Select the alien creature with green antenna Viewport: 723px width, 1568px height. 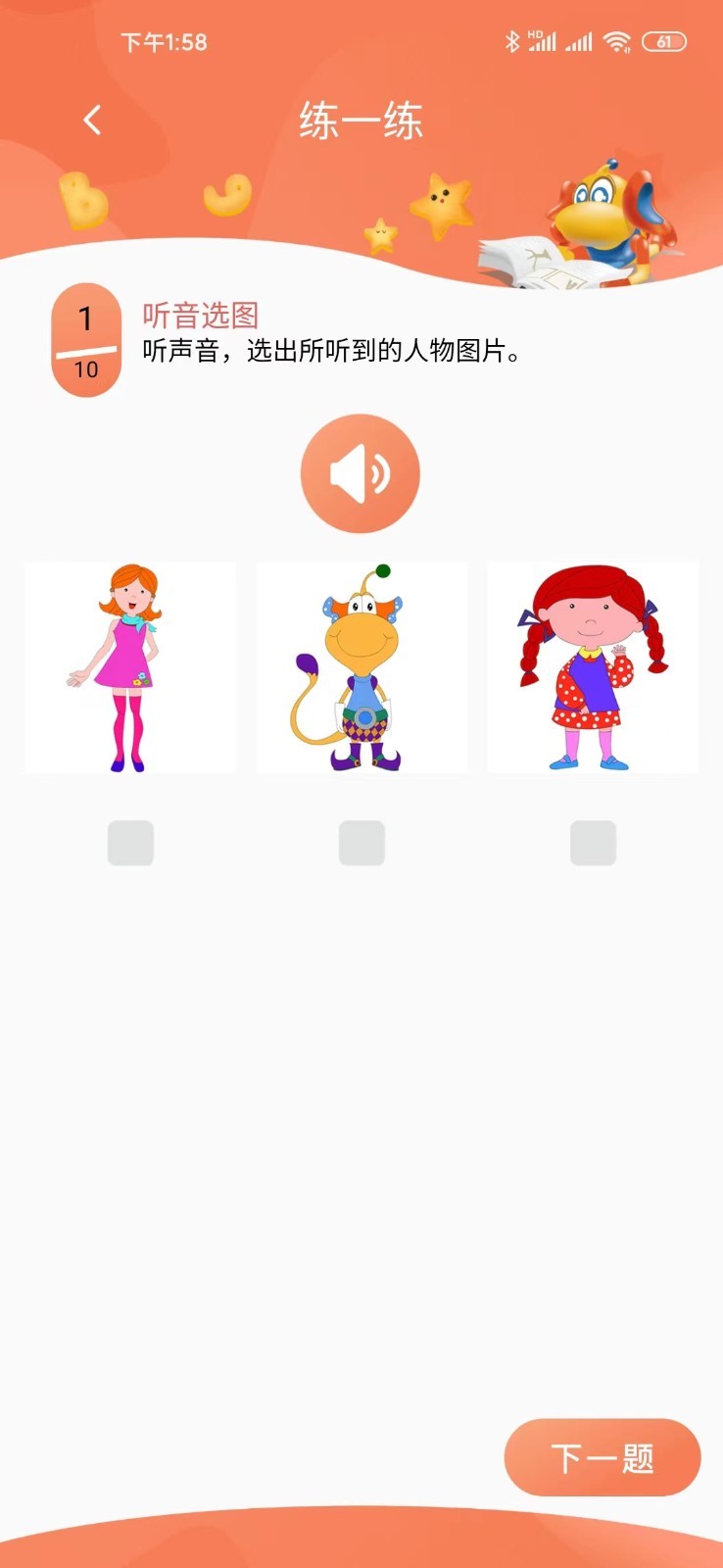pos(361,667)
